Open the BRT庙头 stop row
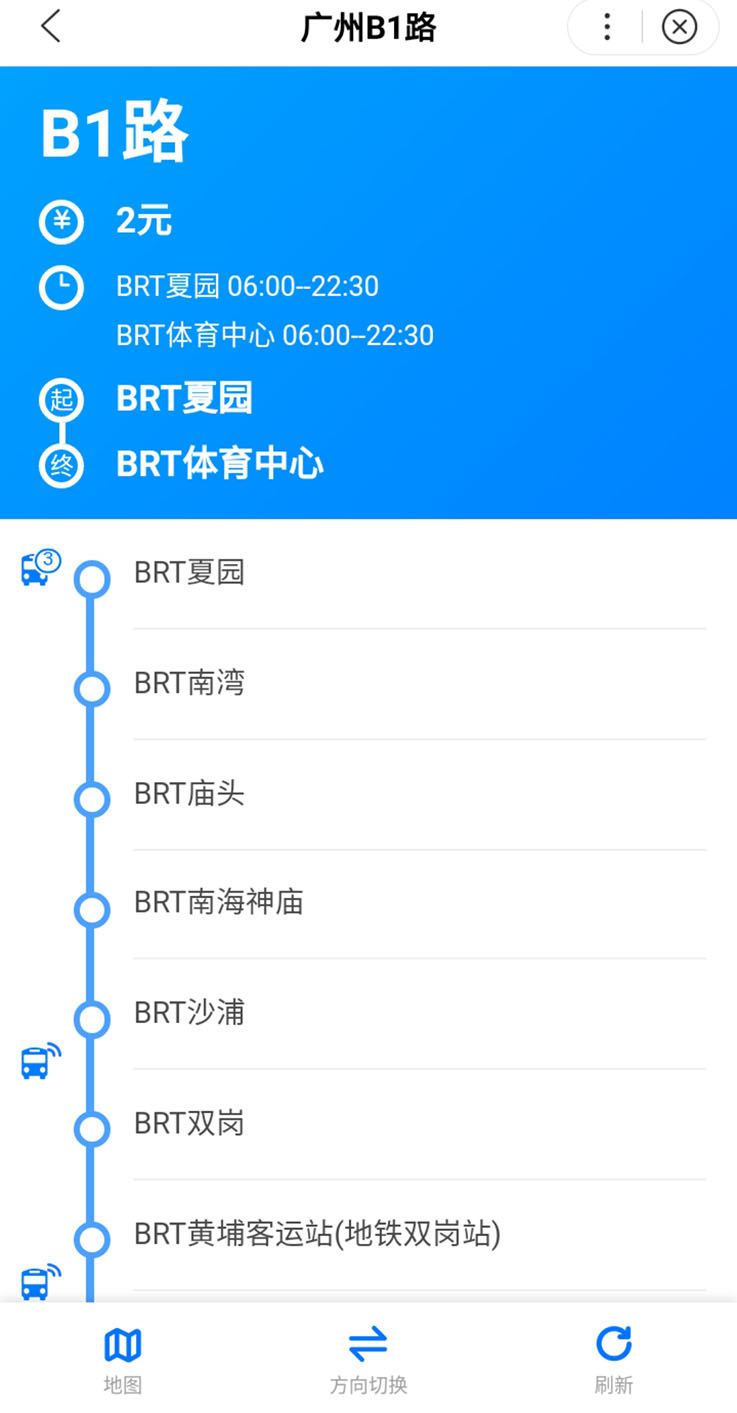This screenshot has height=1413, width=737. pyautogui.click(x=420, y=795)
